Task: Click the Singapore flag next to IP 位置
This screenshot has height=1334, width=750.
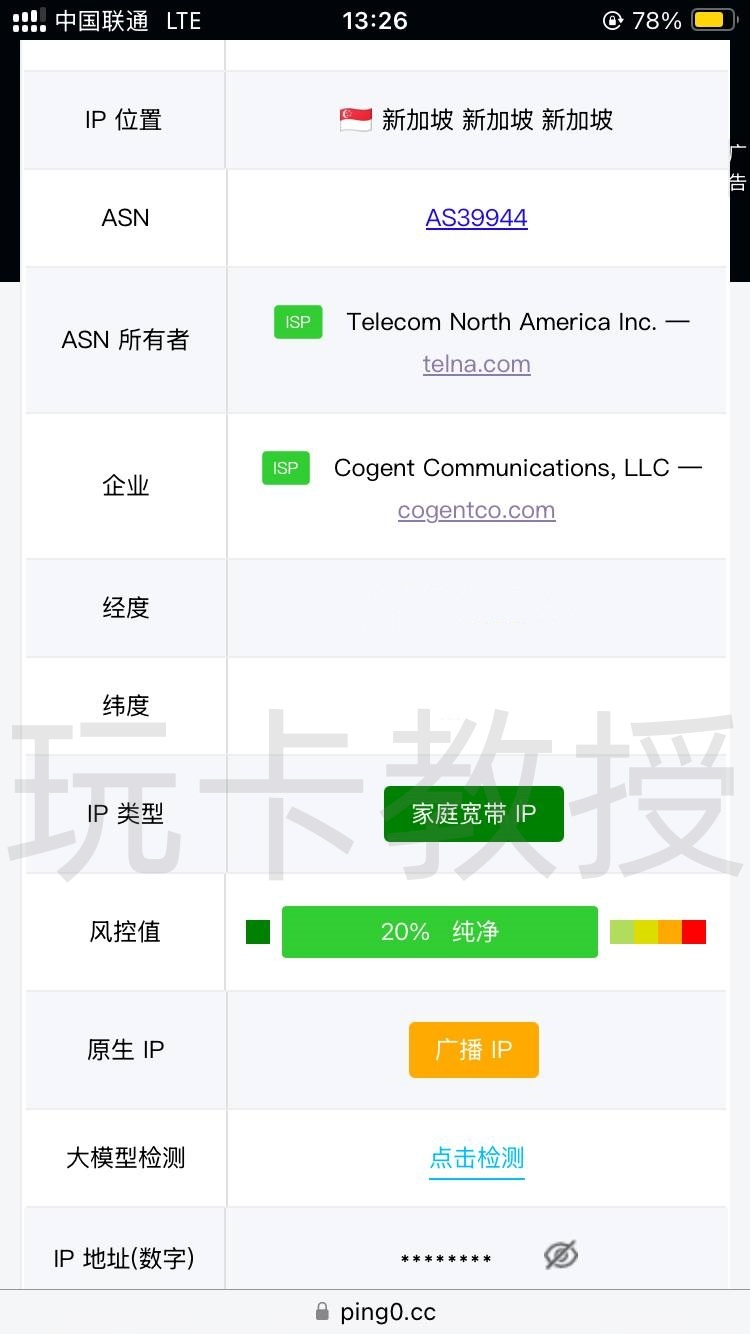Action: click(353, 119)
